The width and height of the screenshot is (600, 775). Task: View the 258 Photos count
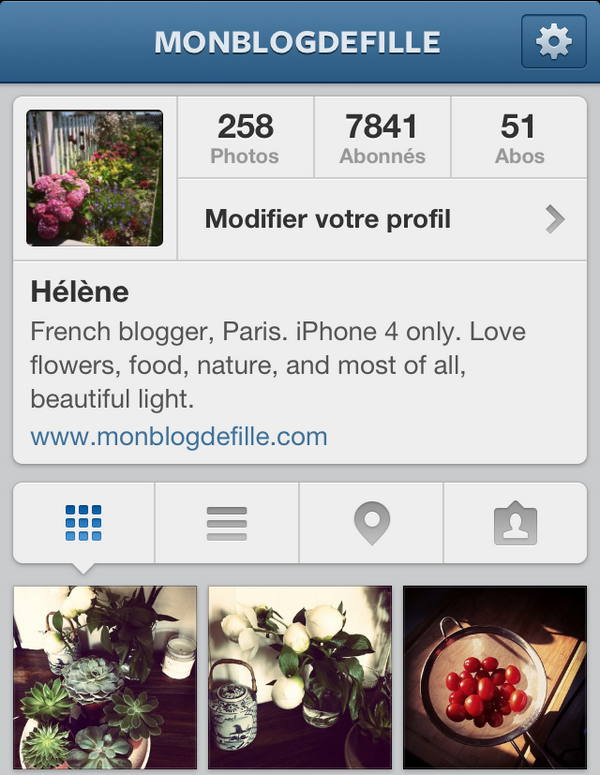tap(245, 138)
